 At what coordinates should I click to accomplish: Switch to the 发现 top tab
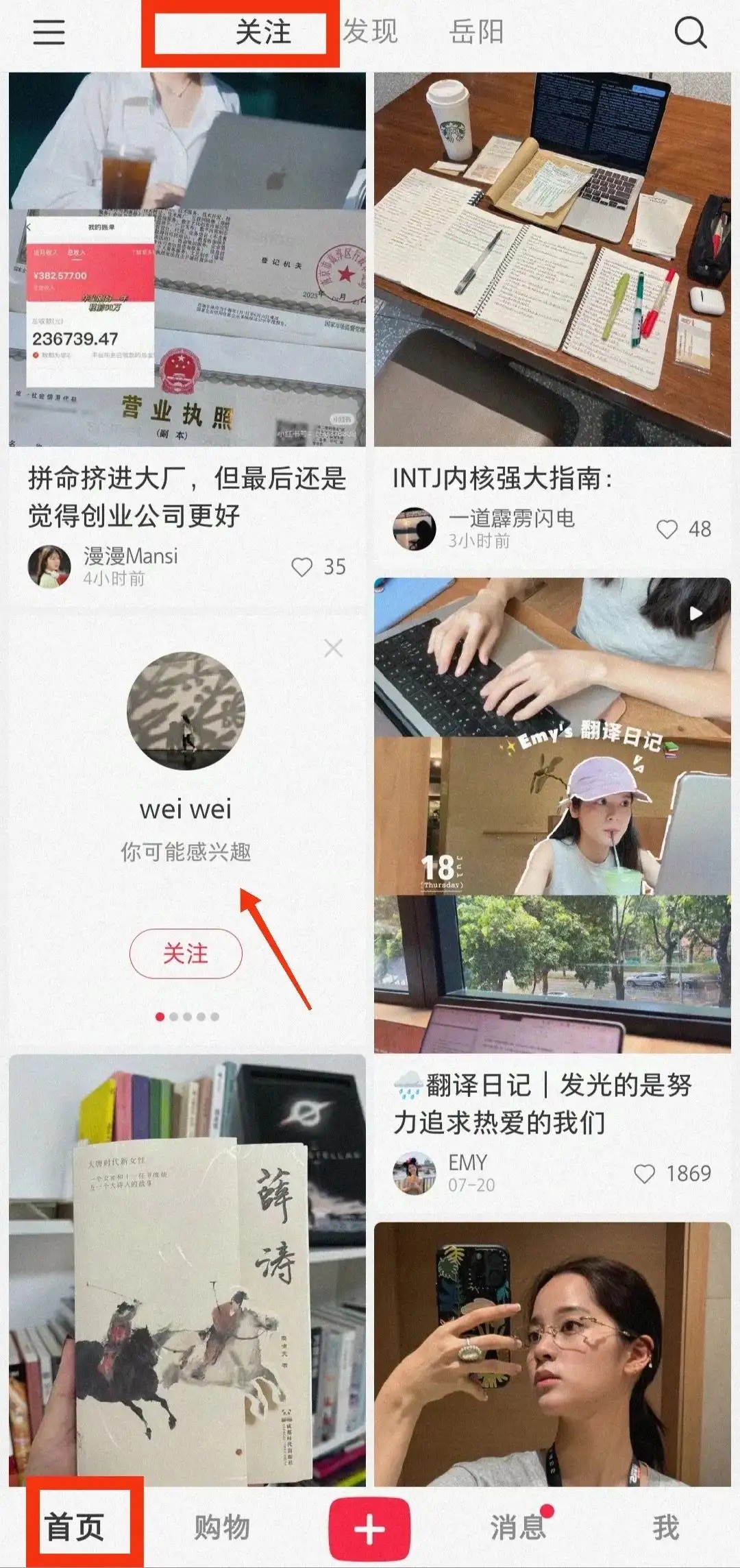point(370,32)
